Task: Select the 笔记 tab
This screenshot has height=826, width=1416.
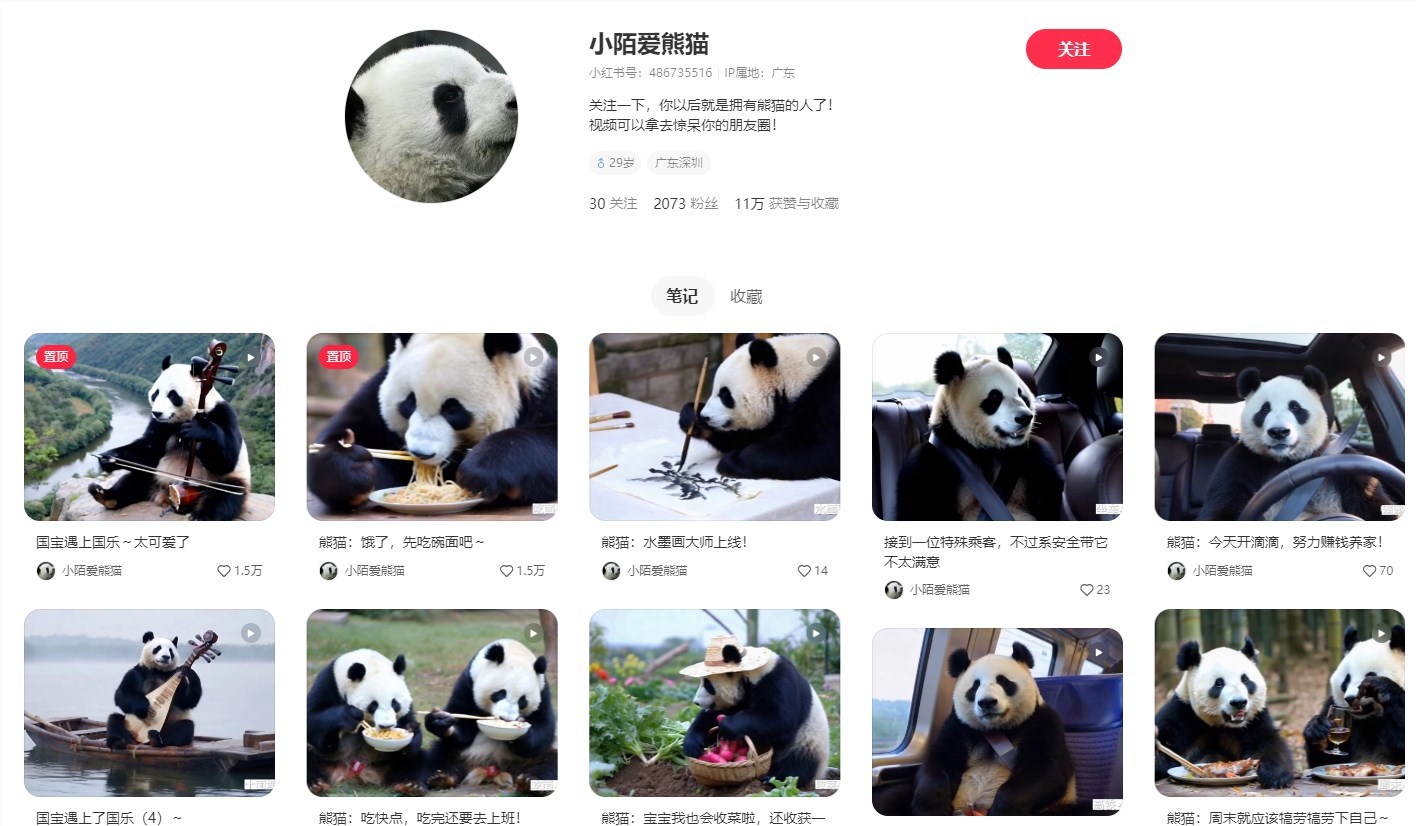Action: [x=682, y=296]
